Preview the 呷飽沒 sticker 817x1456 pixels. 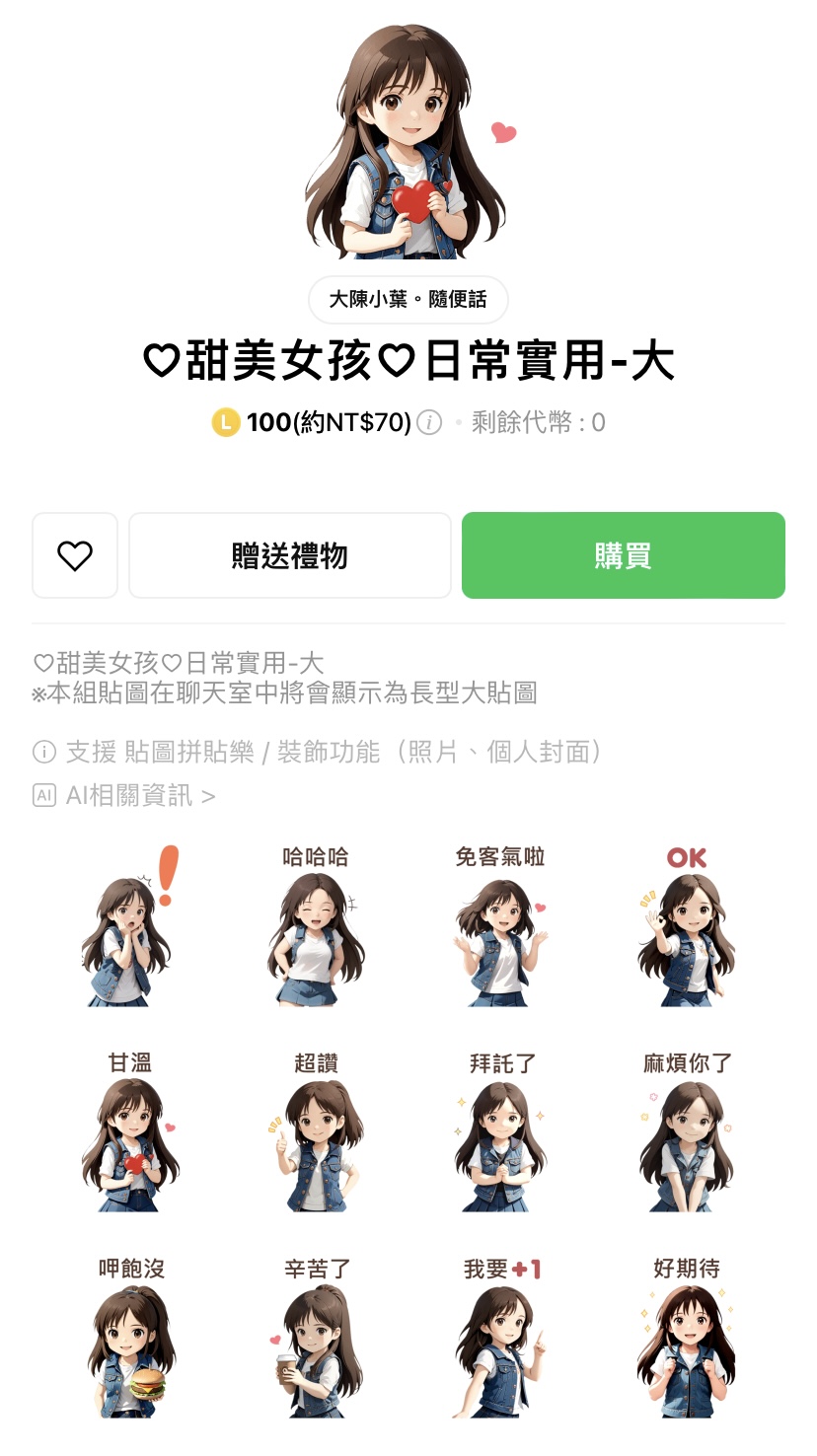[x=130, y=1337]
